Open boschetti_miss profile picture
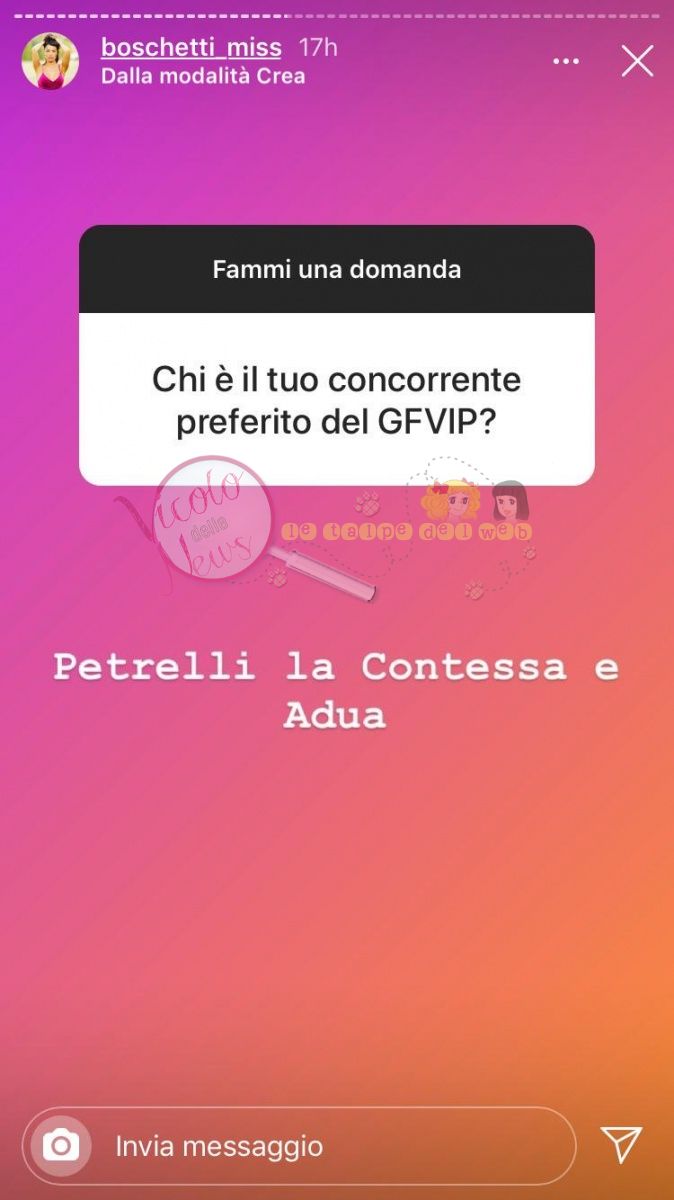This screenshot has height=1200, width=674. (x=50, y=61)
